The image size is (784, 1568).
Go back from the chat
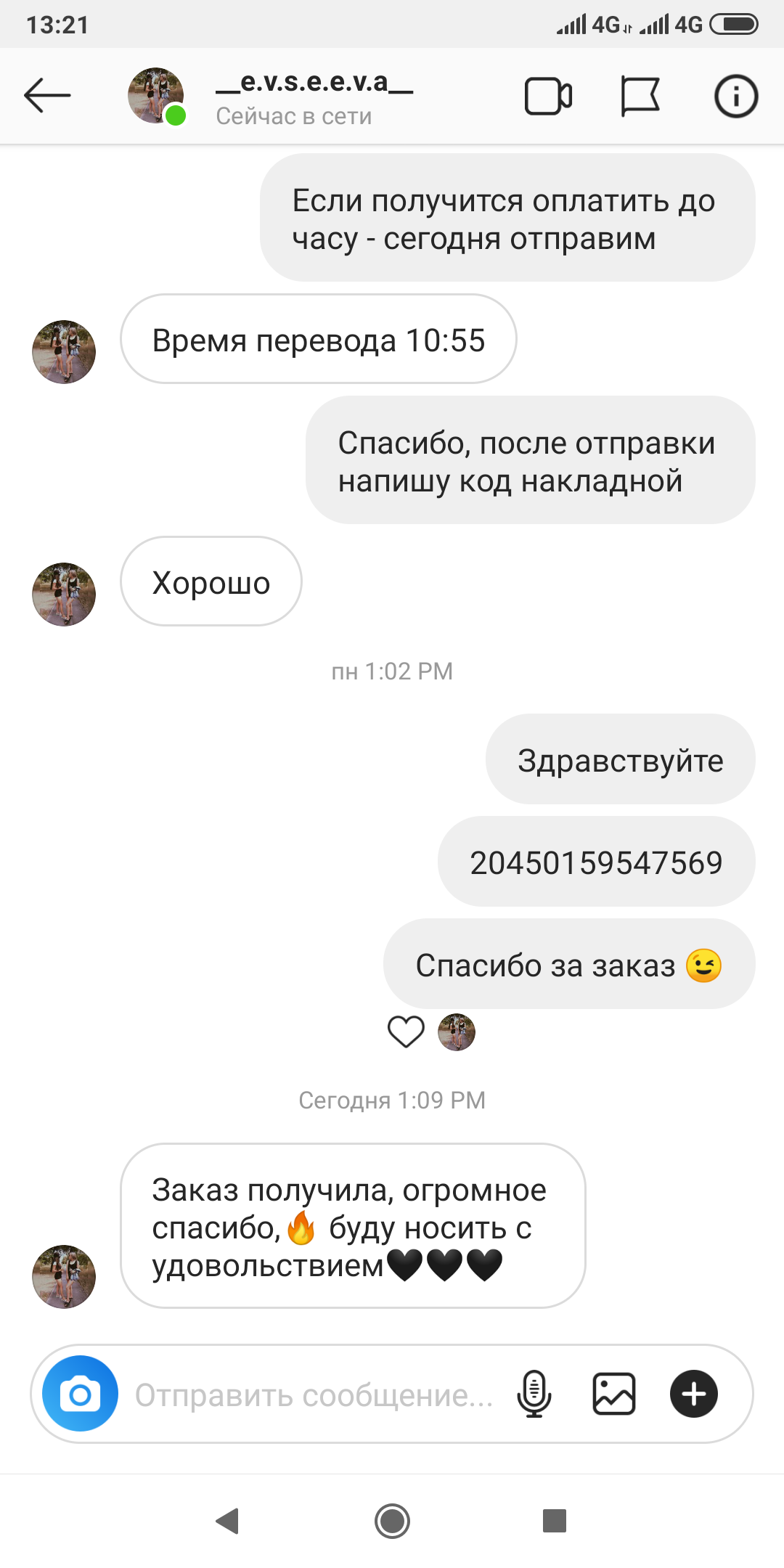47,96
